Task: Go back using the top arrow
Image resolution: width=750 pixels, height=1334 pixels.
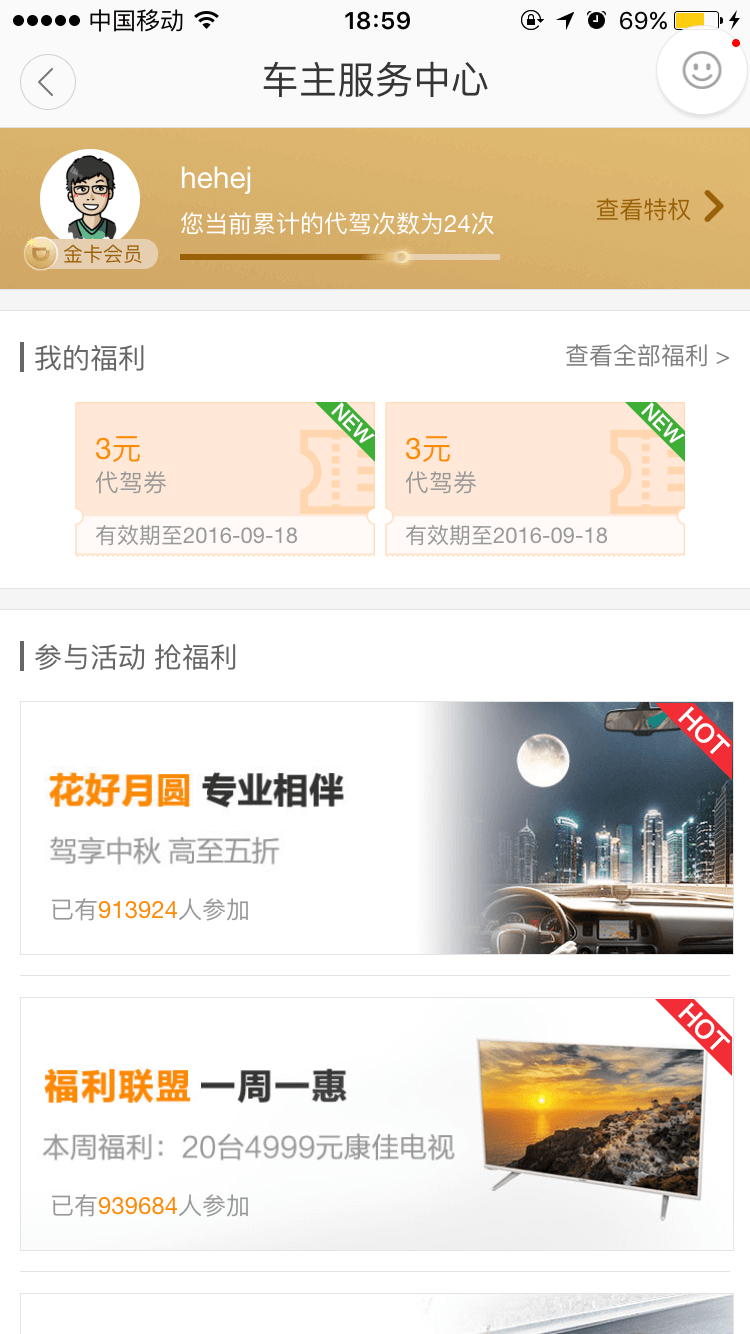Action: pyautogui.click(x=47, y=81)
